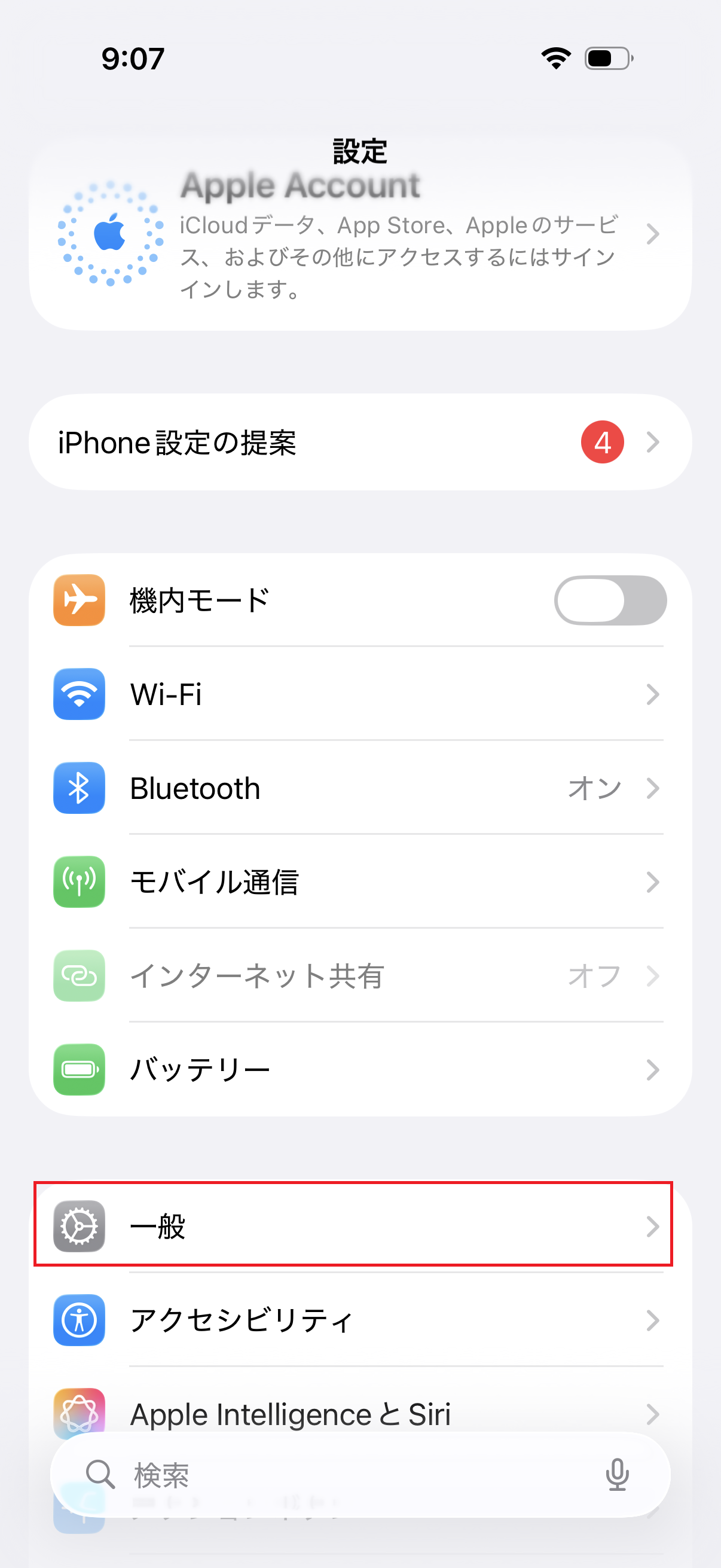Open Bluetooth details via its chevron

[653, 788]
